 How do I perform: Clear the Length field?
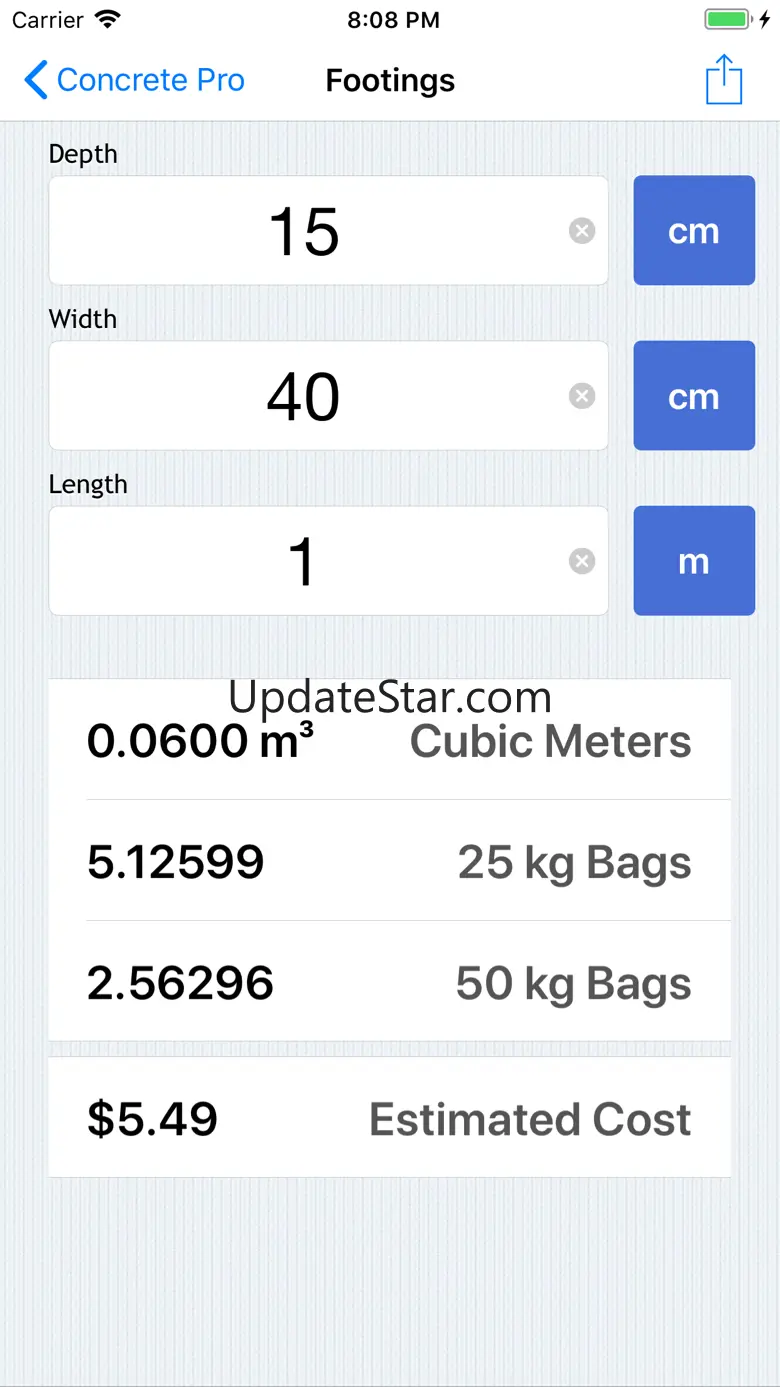[x=582, y=561]
